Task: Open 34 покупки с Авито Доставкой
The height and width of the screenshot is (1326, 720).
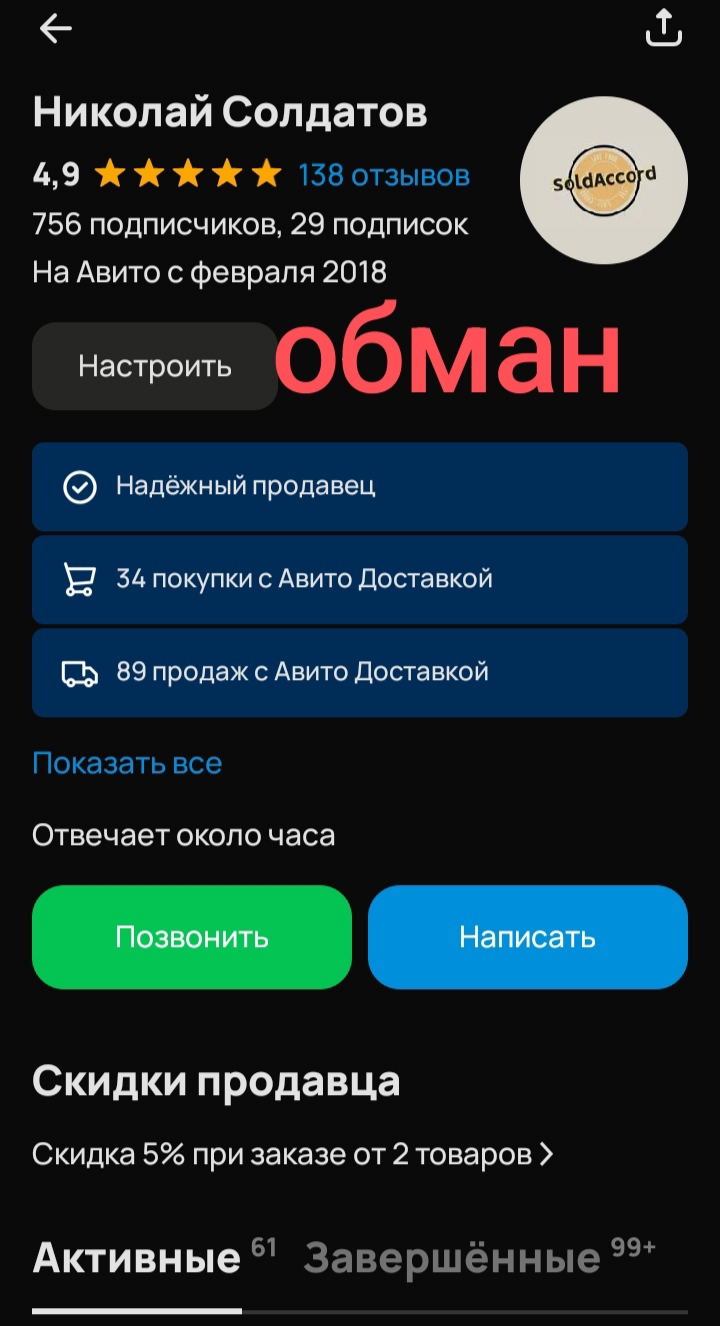Action: pos(359,579)
